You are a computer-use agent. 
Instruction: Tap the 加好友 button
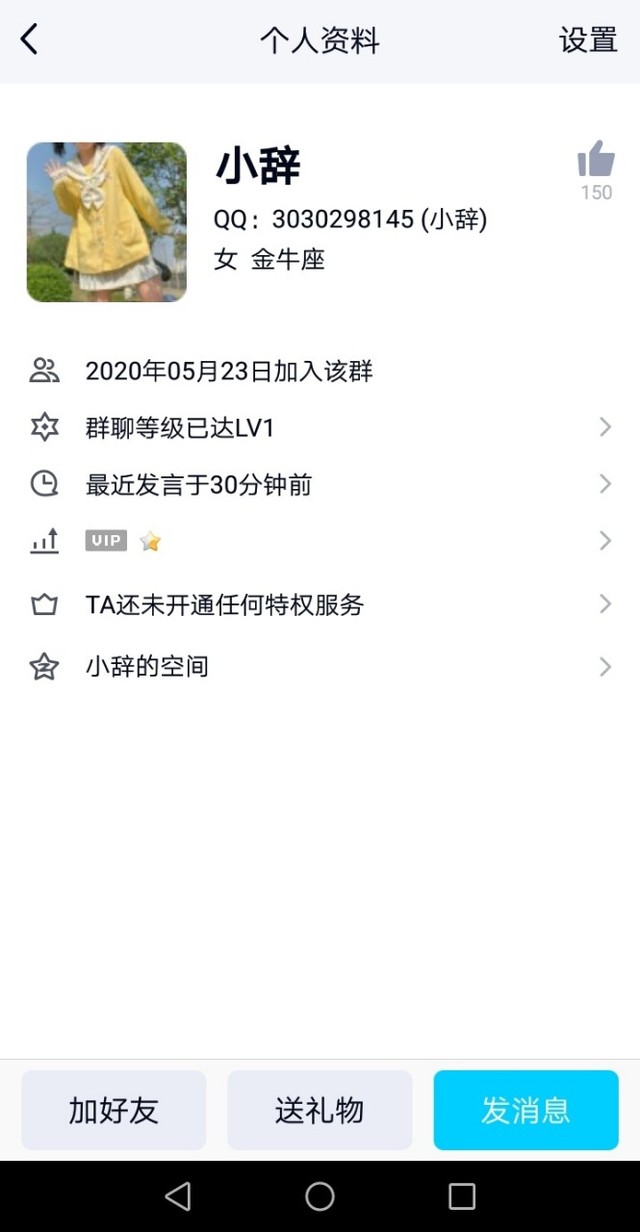[114, 1110]
